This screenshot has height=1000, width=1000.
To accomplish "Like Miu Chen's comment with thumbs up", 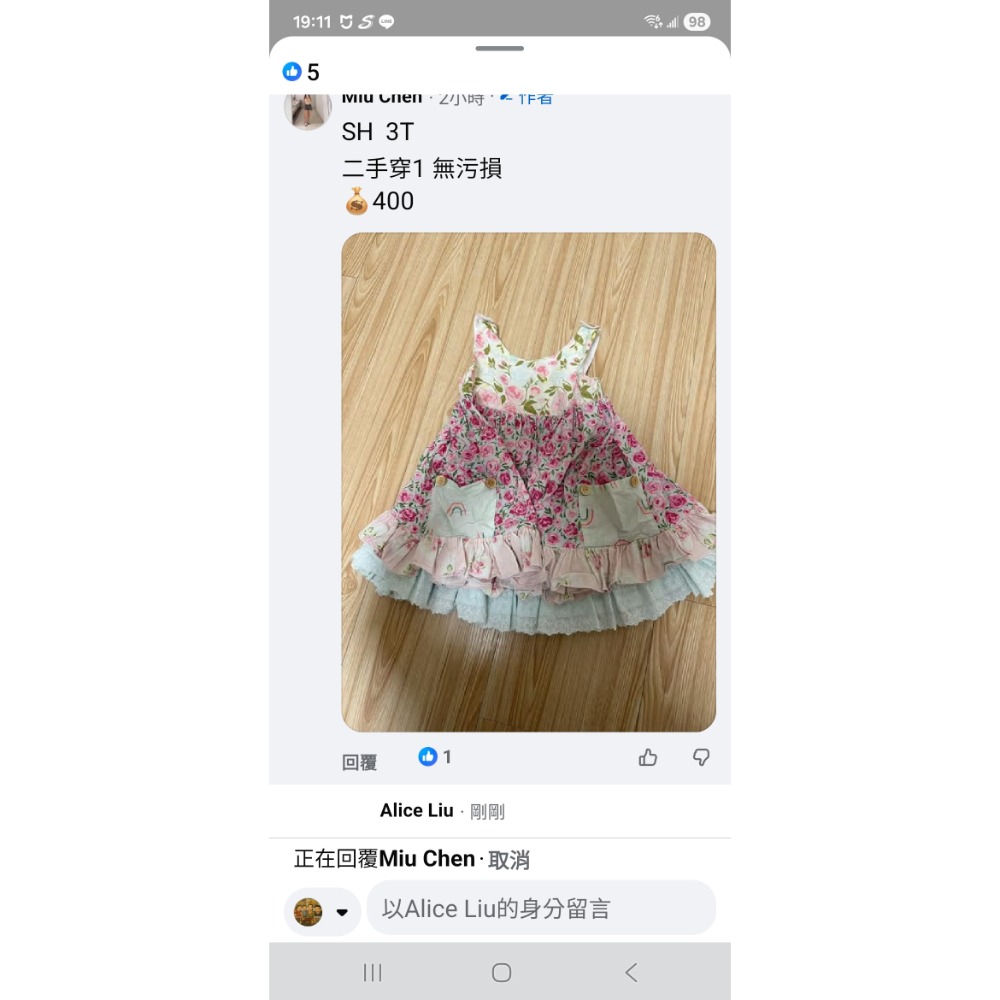I will (648, 758).
